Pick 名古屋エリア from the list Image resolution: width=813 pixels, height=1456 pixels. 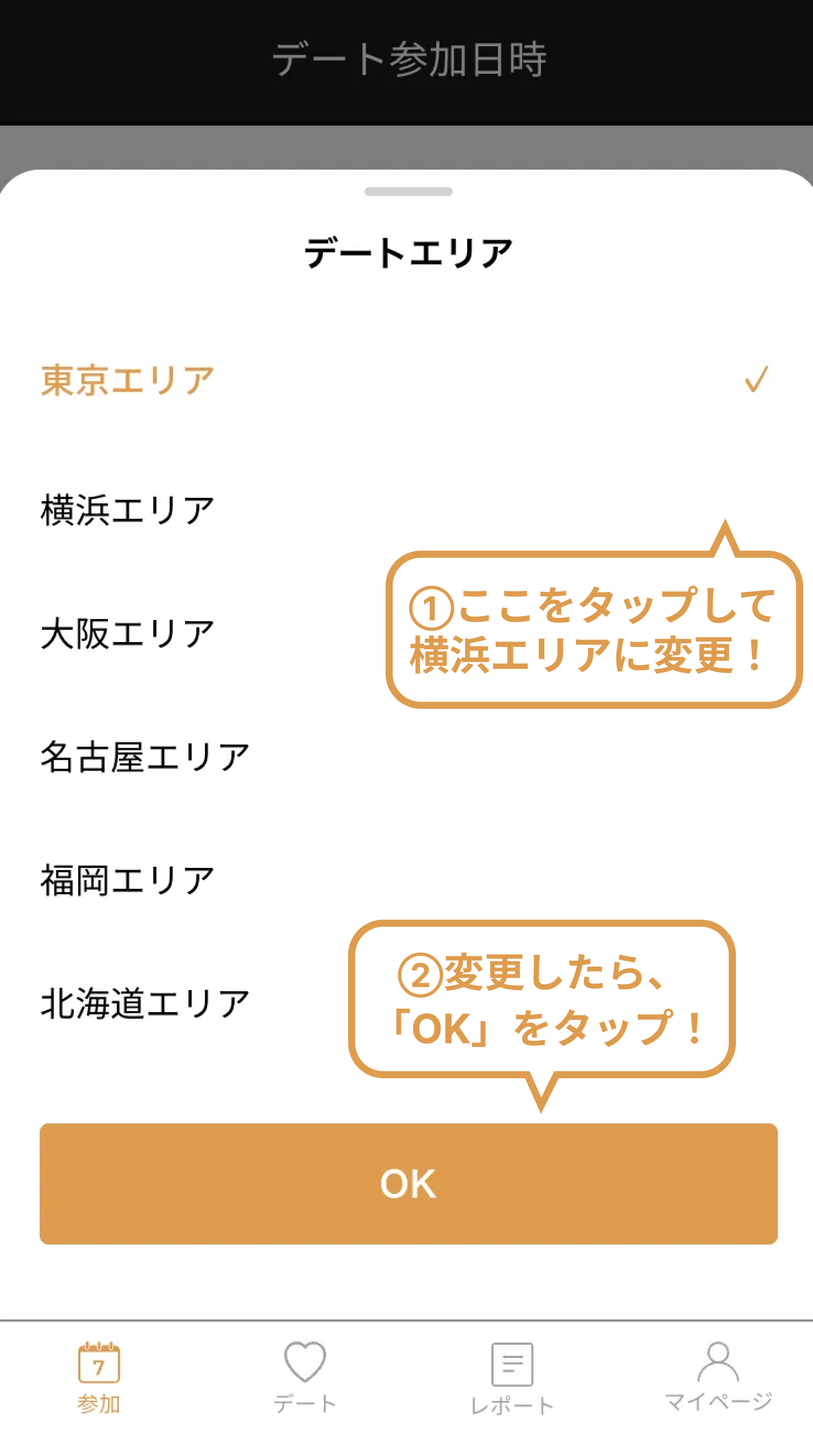(145, 757)
